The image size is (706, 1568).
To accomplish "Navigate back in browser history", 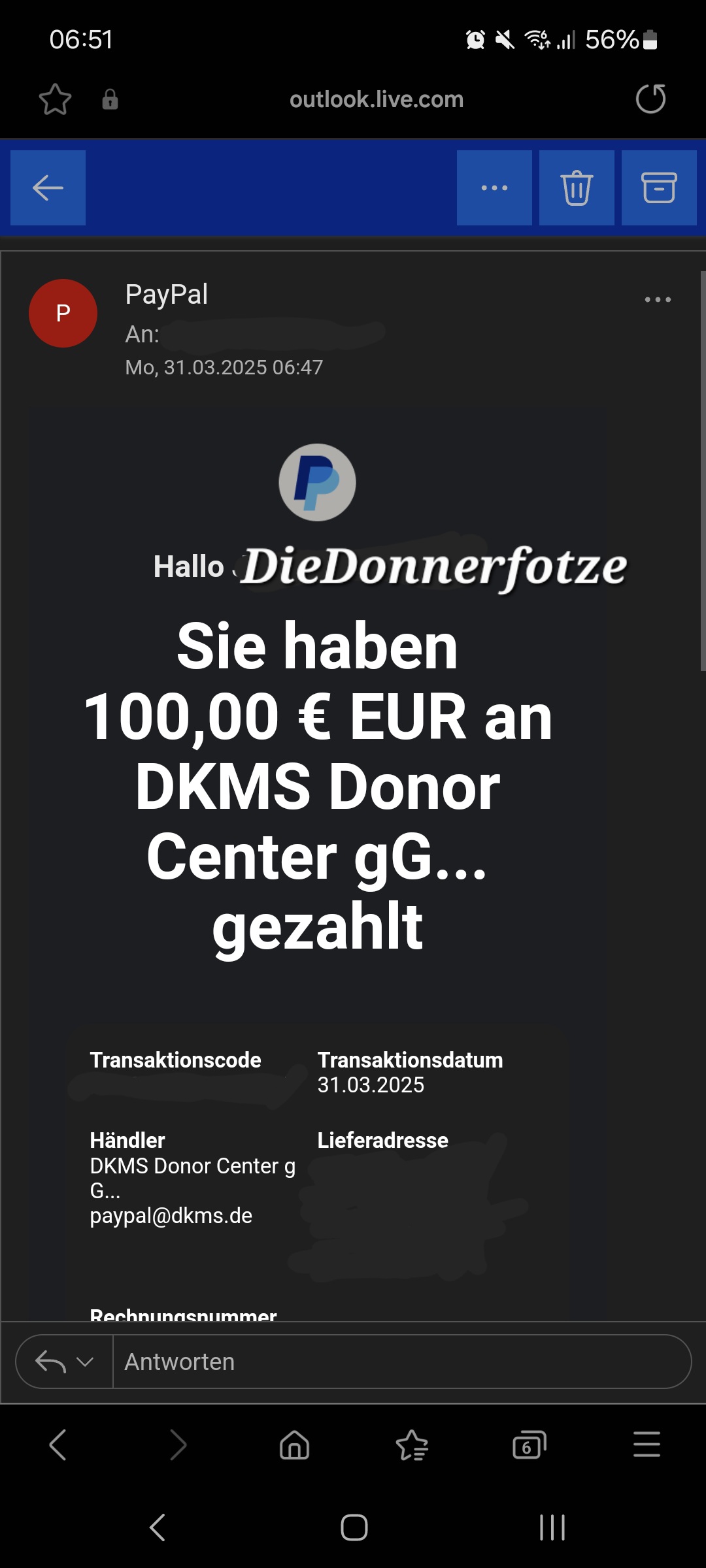I will [x=59, y=1445].
